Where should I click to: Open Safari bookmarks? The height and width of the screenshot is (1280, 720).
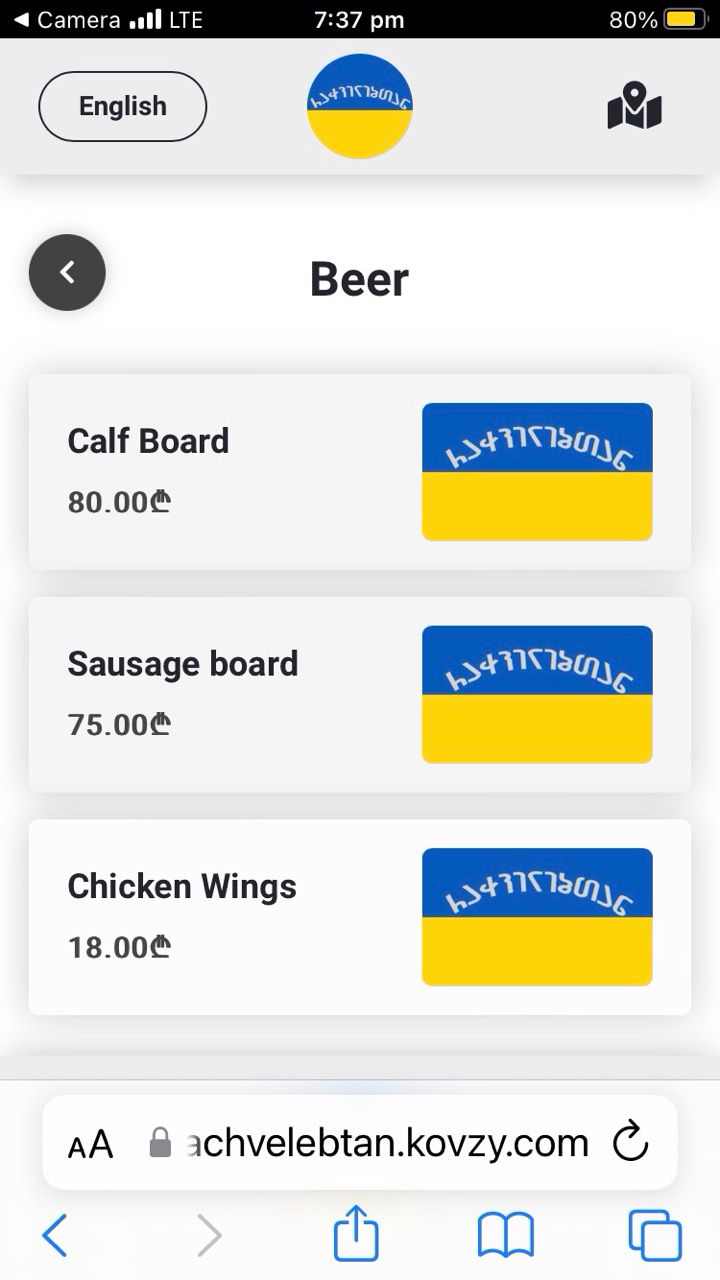506,1235
